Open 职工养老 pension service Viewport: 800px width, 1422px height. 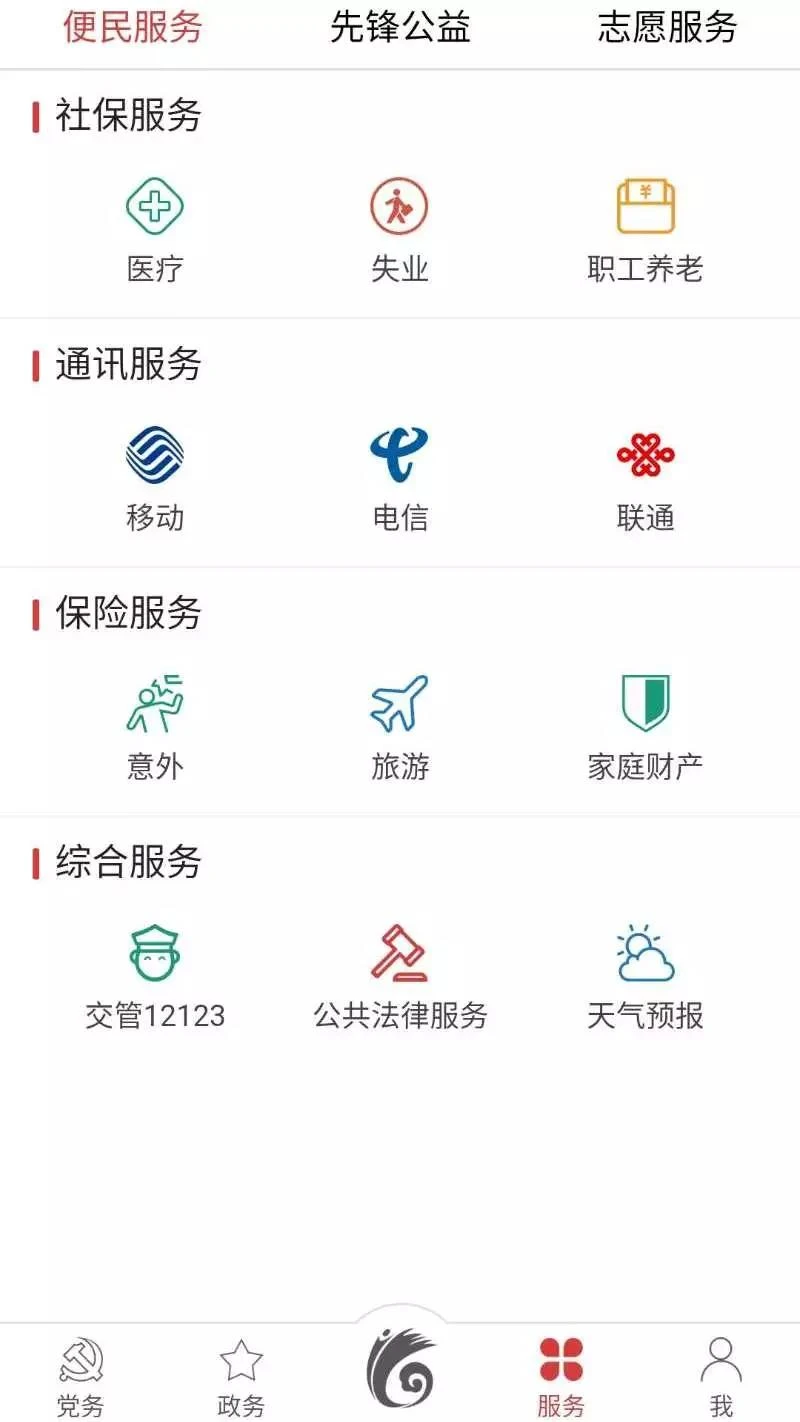click(645, 230)
